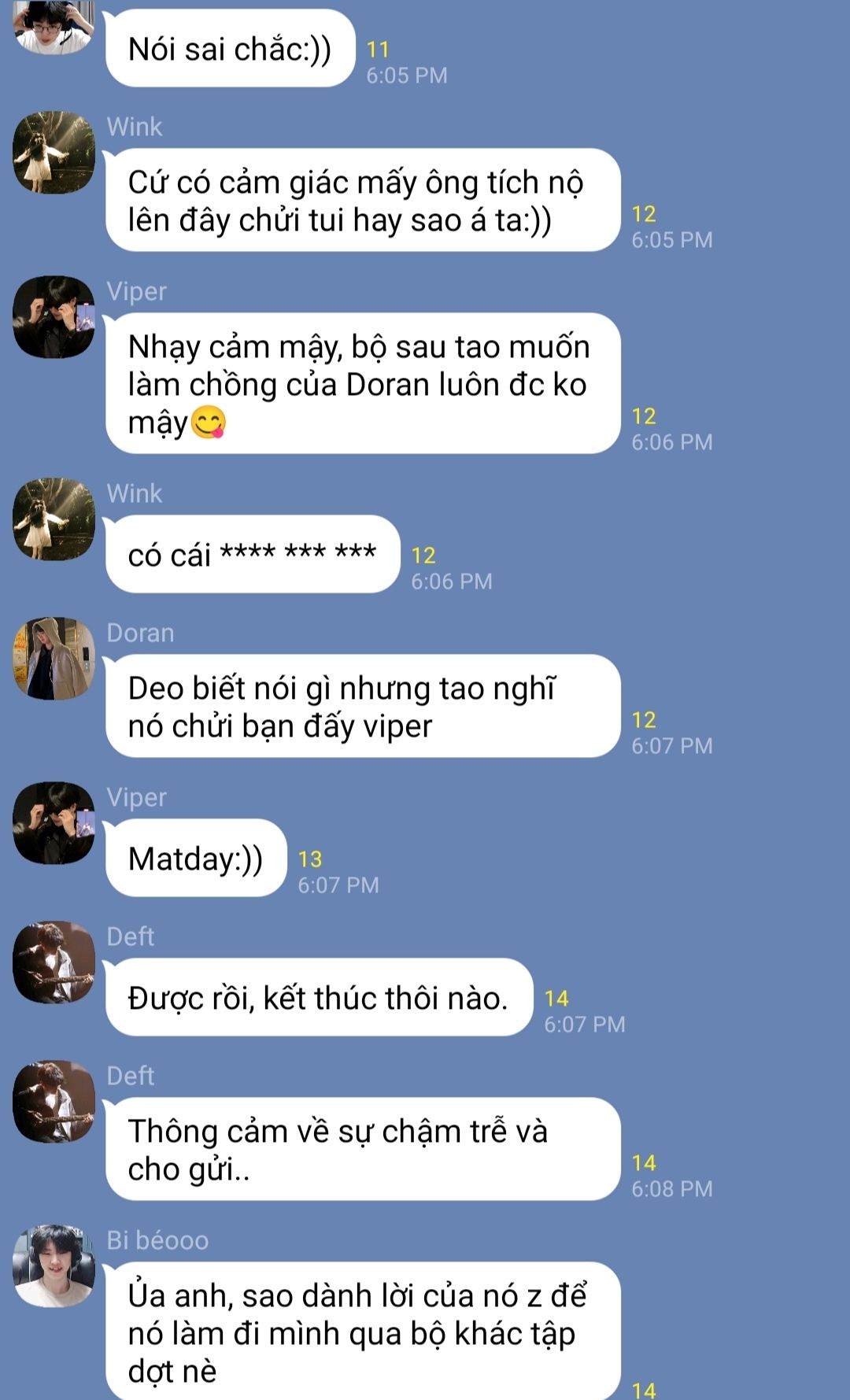Open Wink's avatar beside the 'Cứ có cảm giác' message

point(54,153)
